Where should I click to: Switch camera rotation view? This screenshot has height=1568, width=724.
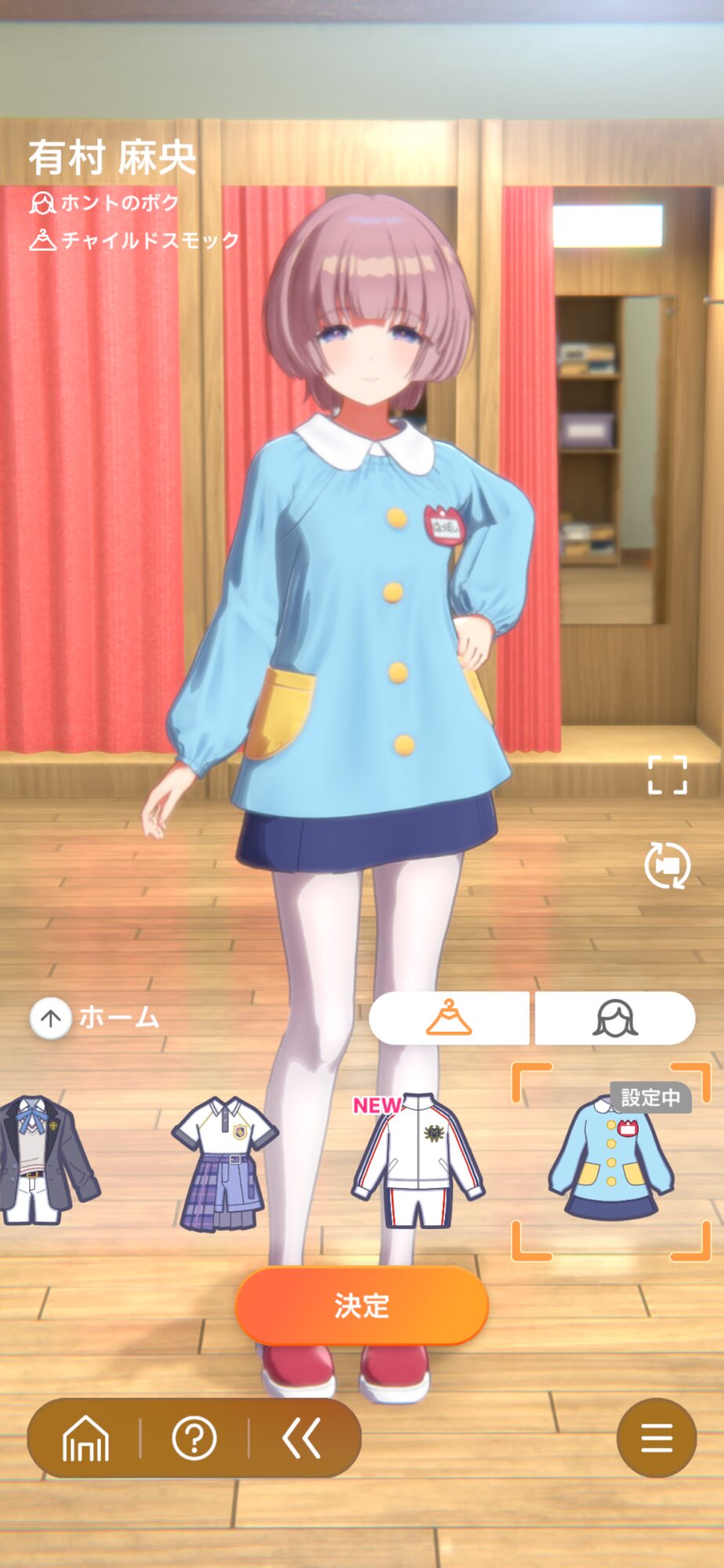667,865
